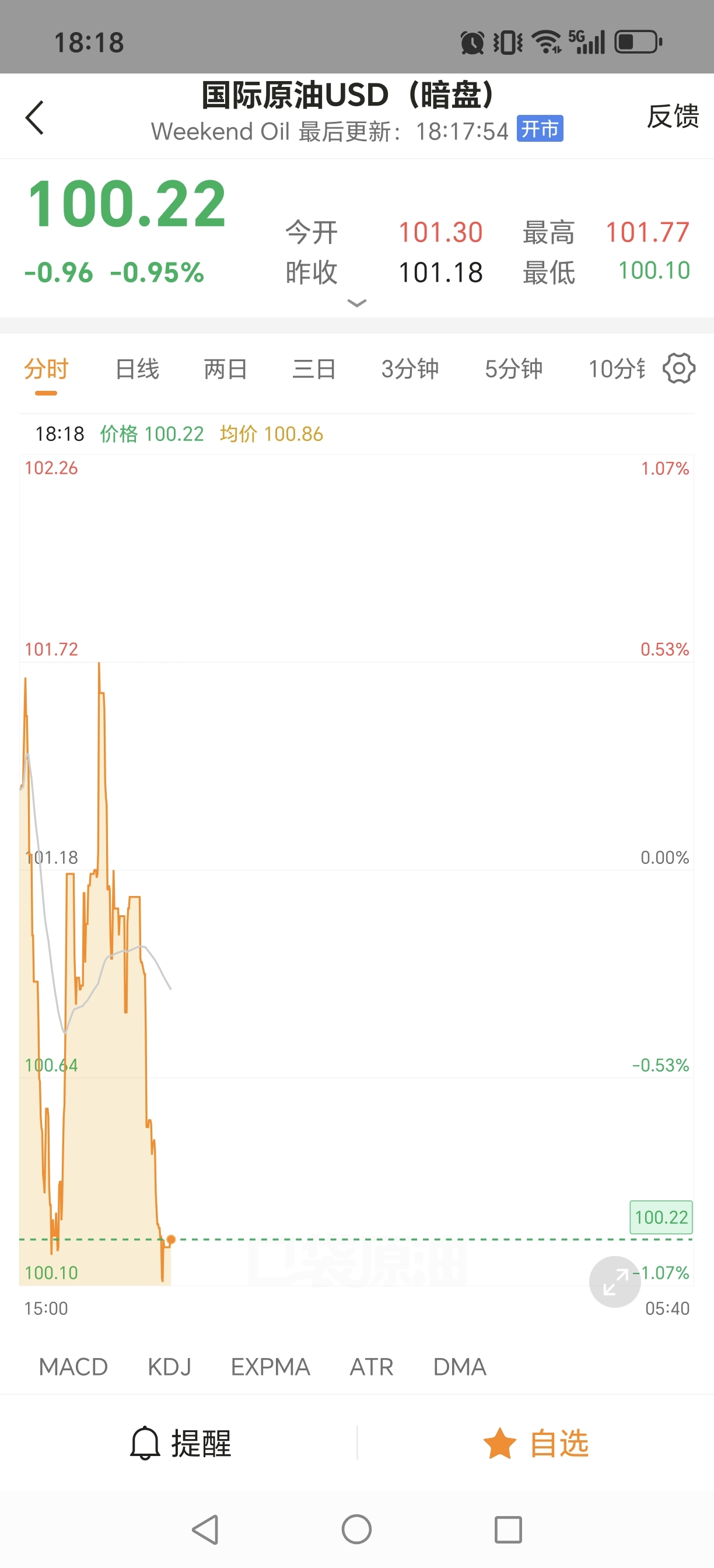
Task: Show the 3分钟 chart
Action: (409, 369)
